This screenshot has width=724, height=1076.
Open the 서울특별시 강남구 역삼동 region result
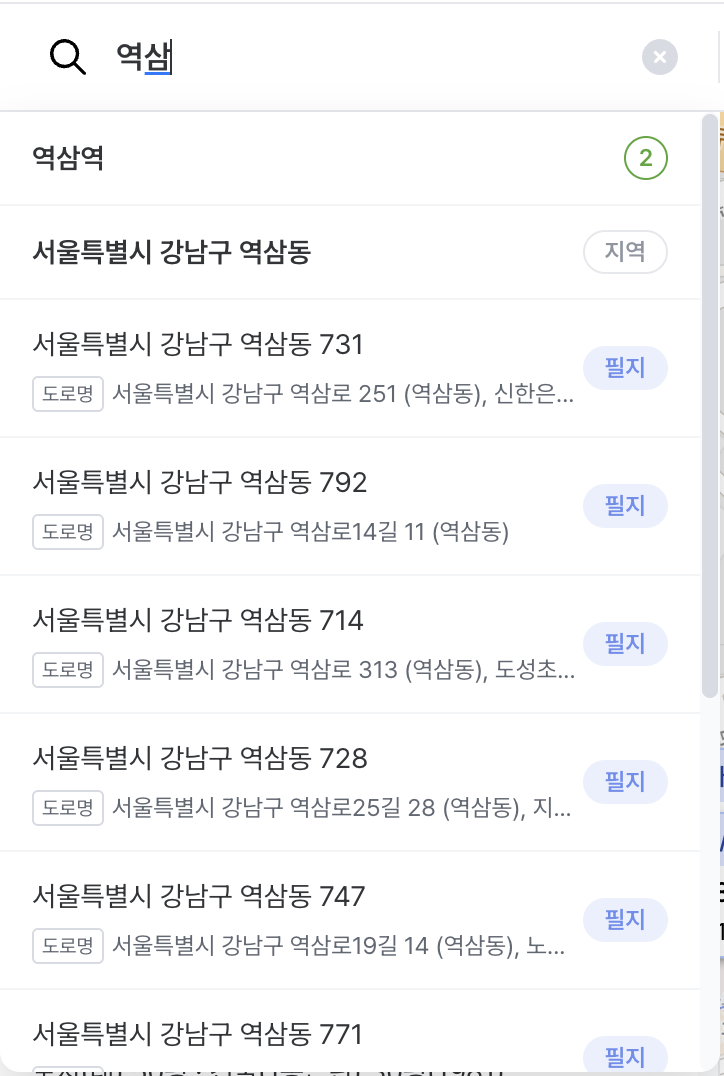[x=300, y=252]
